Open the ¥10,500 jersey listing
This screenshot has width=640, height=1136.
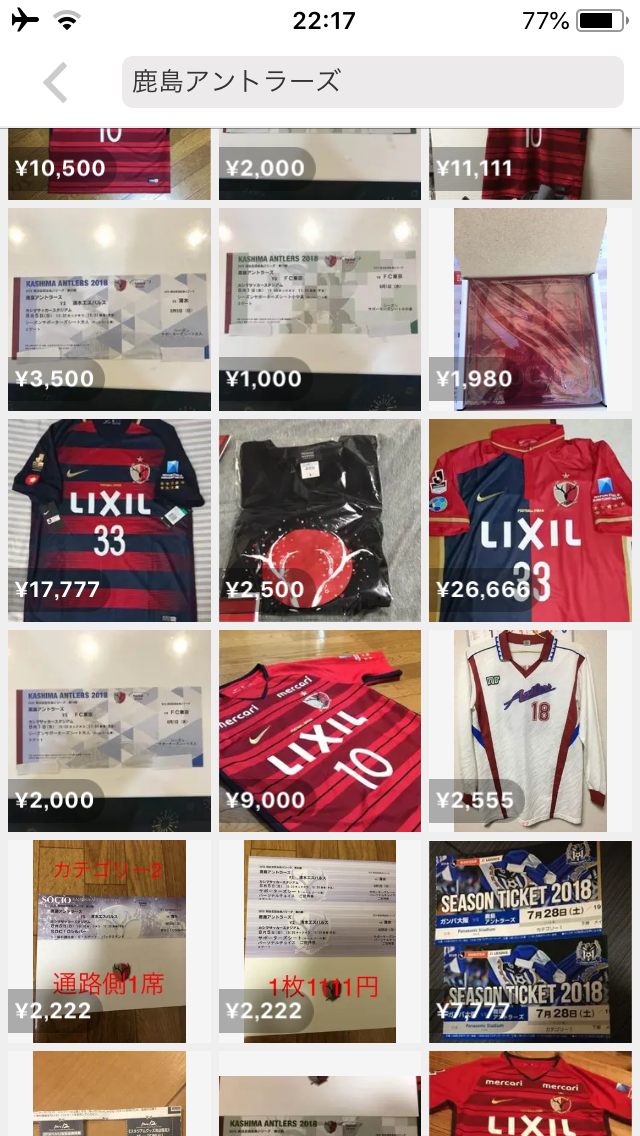click(x=109, y=163)
